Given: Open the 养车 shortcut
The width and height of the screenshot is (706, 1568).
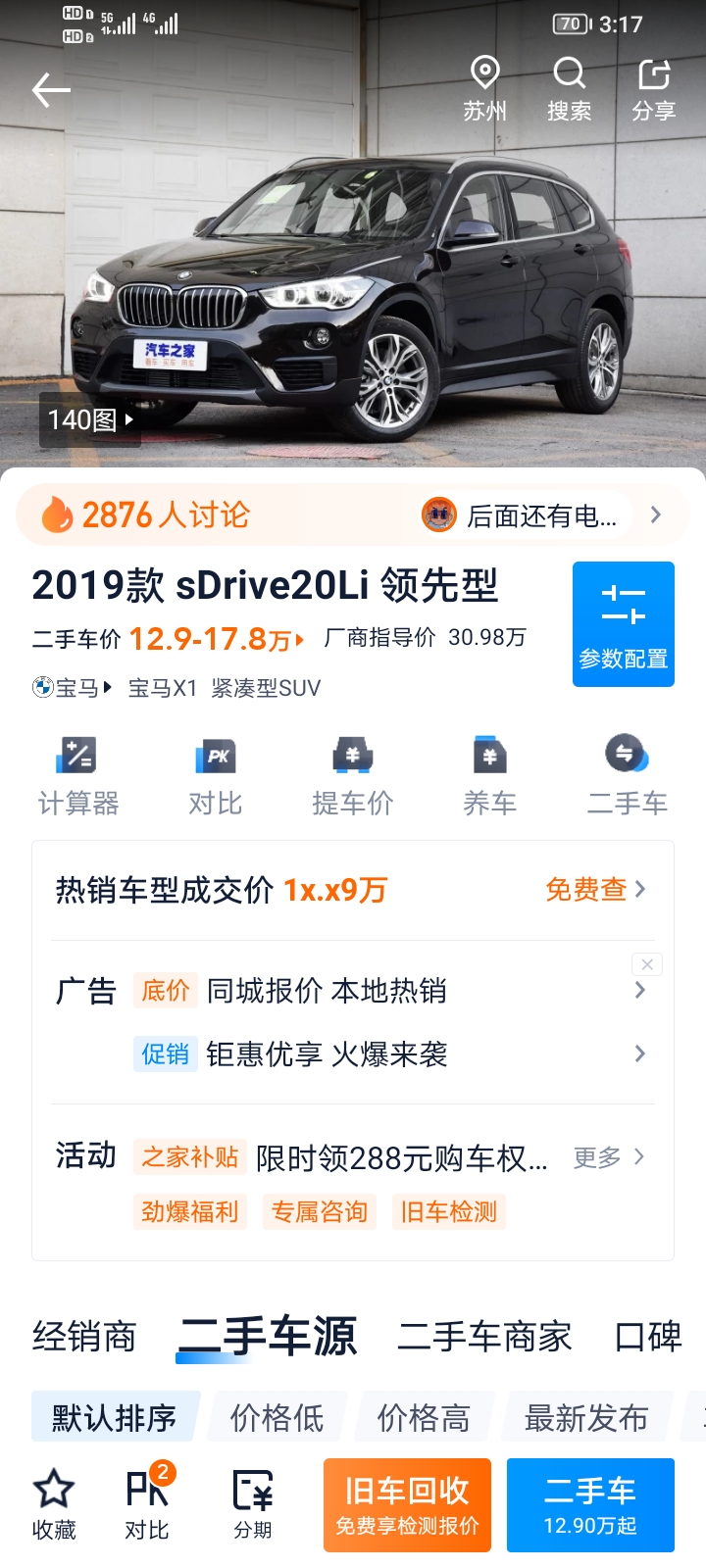Looking at the screenshot, I should coord(489,776).
